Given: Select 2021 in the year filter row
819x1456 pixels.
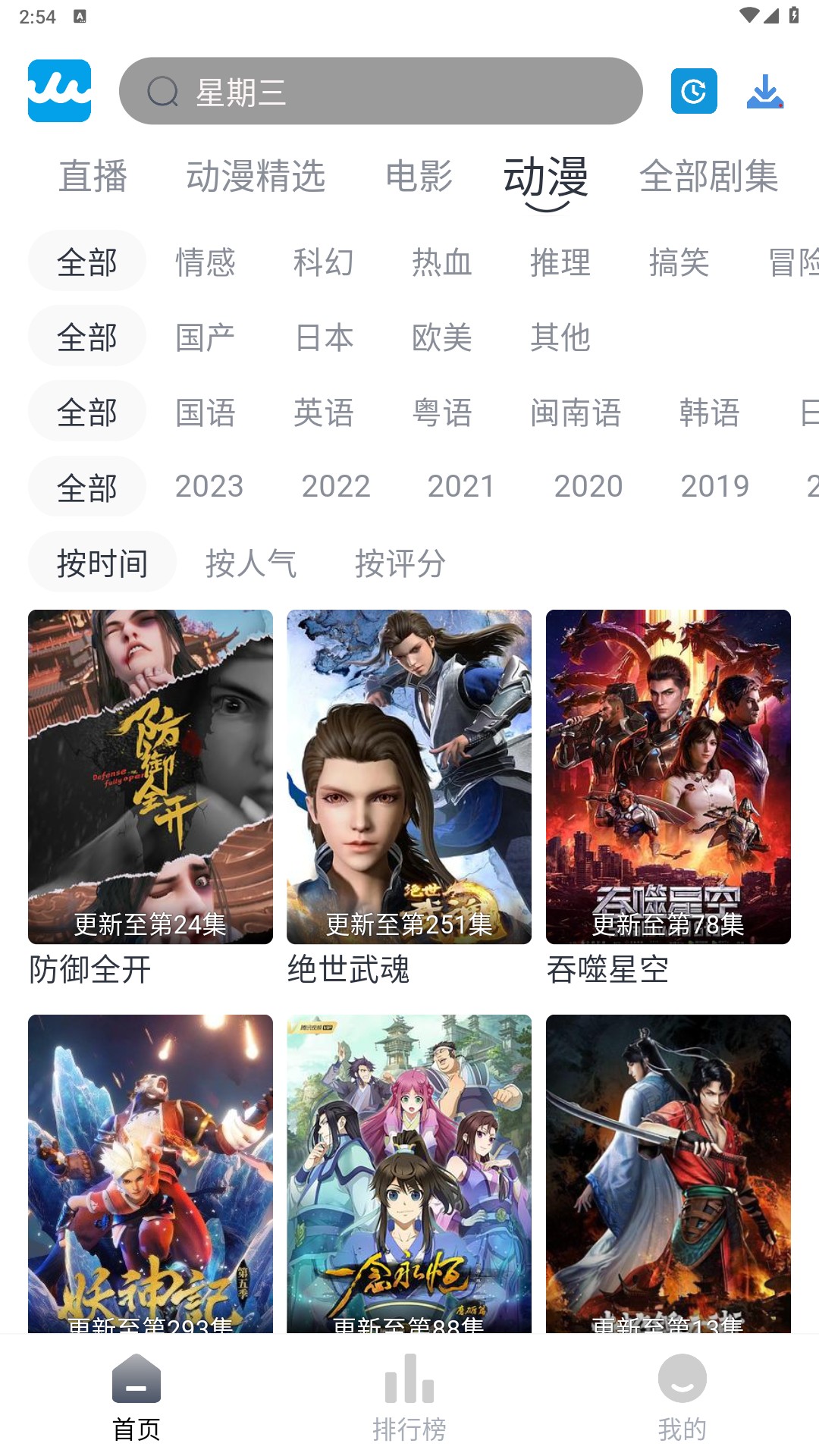Looking at the screenshot, I should pyautogui.click(x=463, y=486).
